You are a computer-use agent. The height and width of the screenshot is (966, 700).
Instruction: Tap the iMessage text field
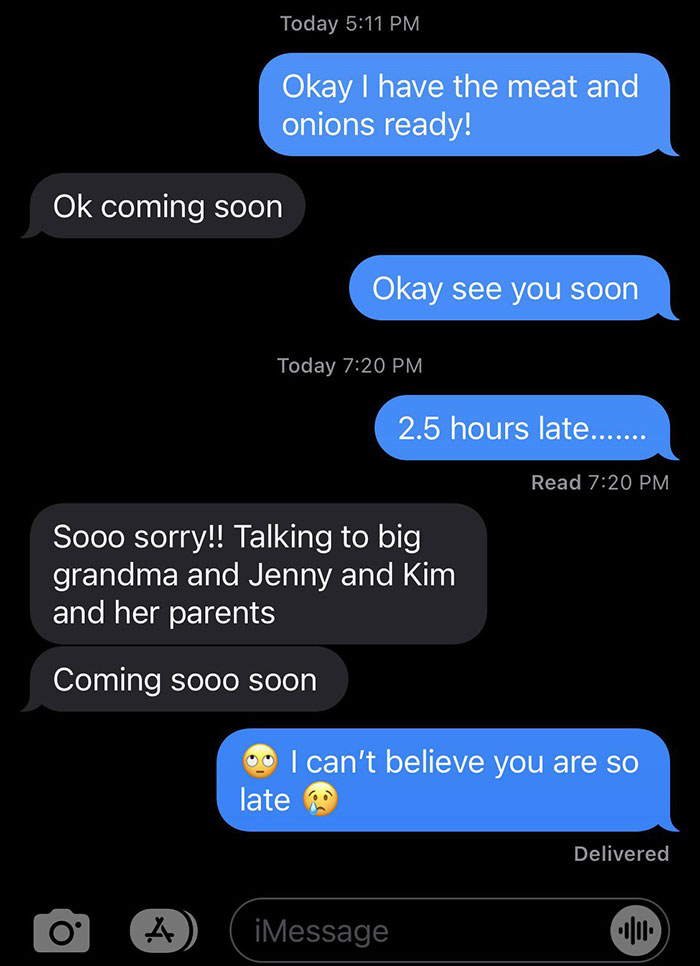coord(420,932)
